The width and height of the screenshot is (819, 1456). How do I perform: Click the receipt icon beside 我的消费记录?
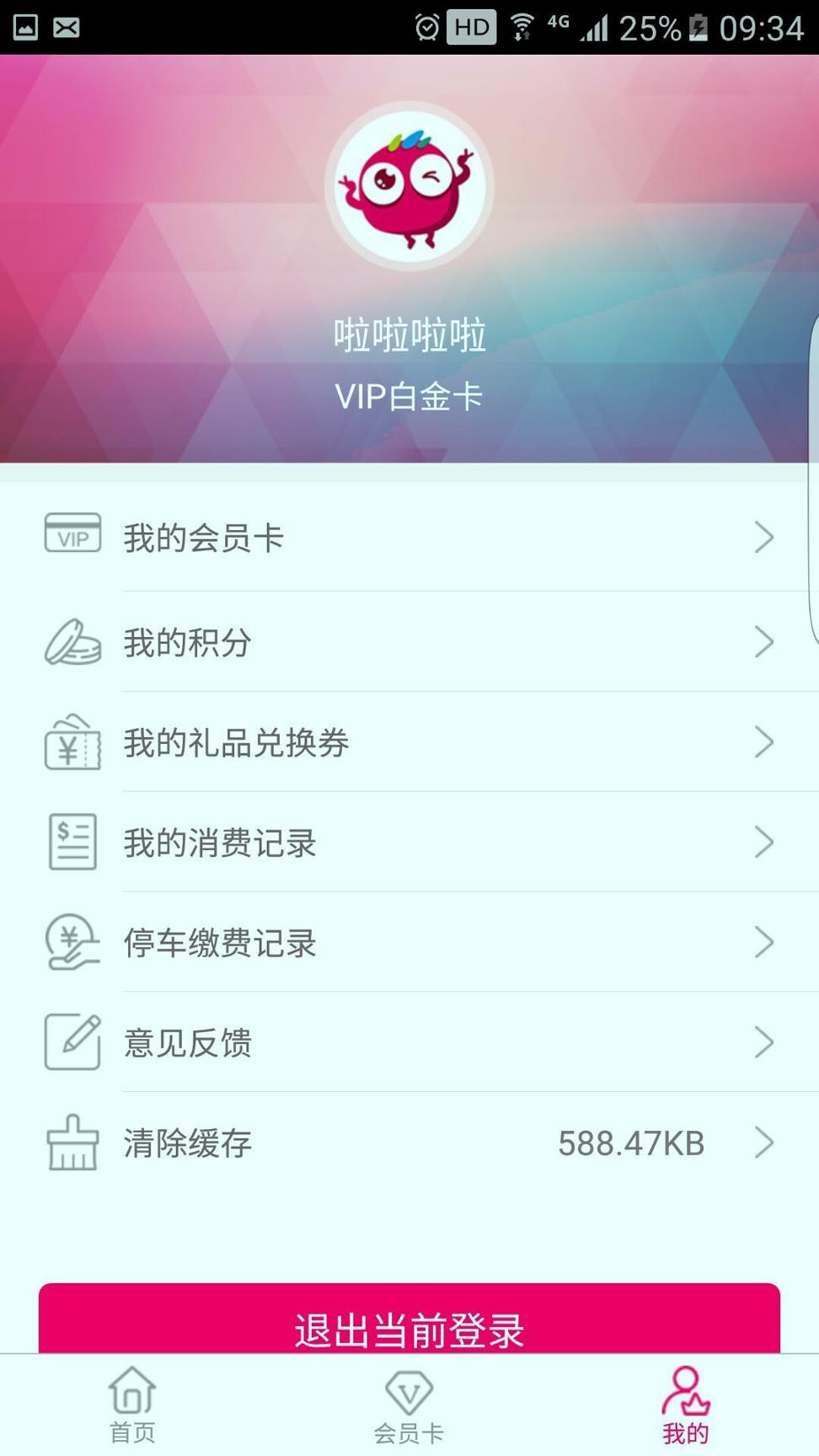pos(72,842)
